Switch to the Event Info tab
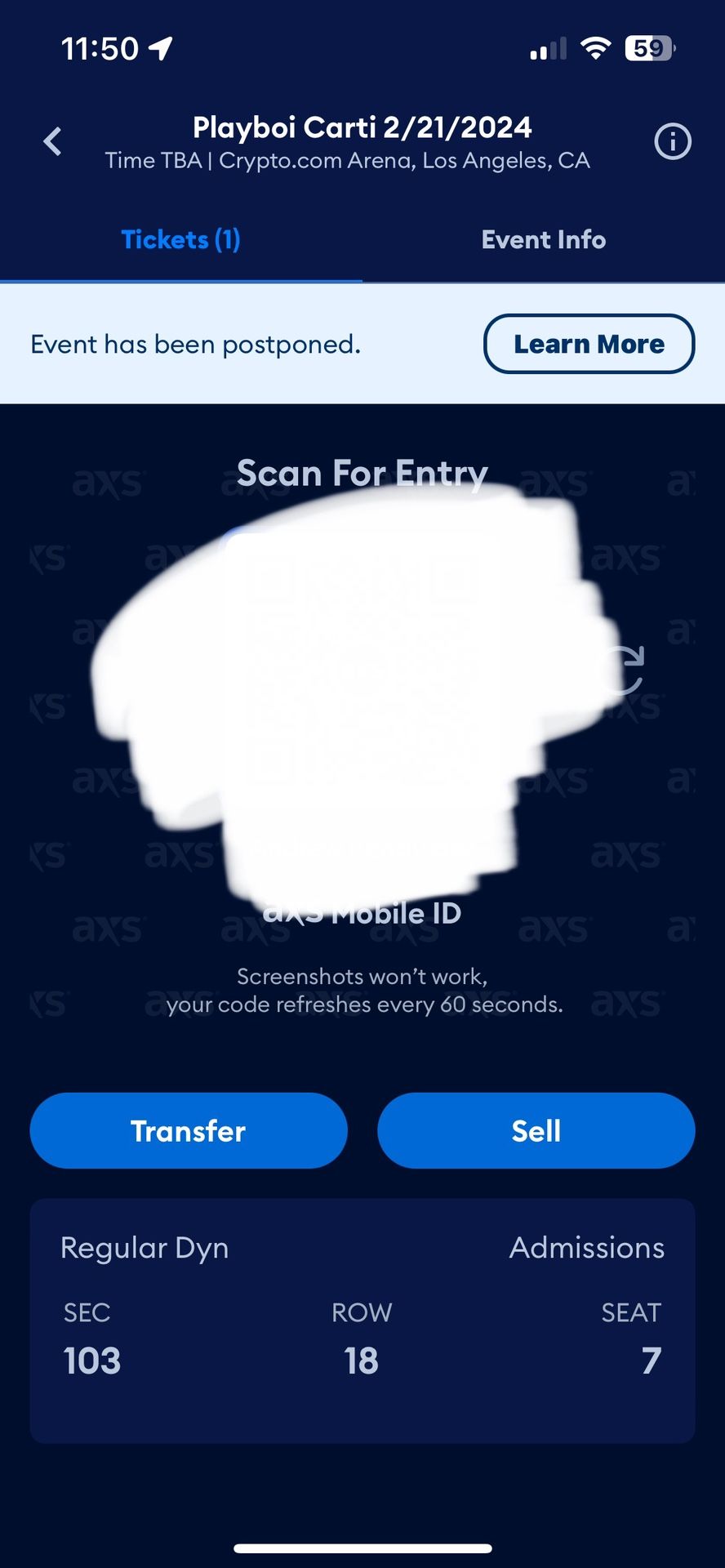Viewport: 725px width, 1568px height. tap(543, 239)
